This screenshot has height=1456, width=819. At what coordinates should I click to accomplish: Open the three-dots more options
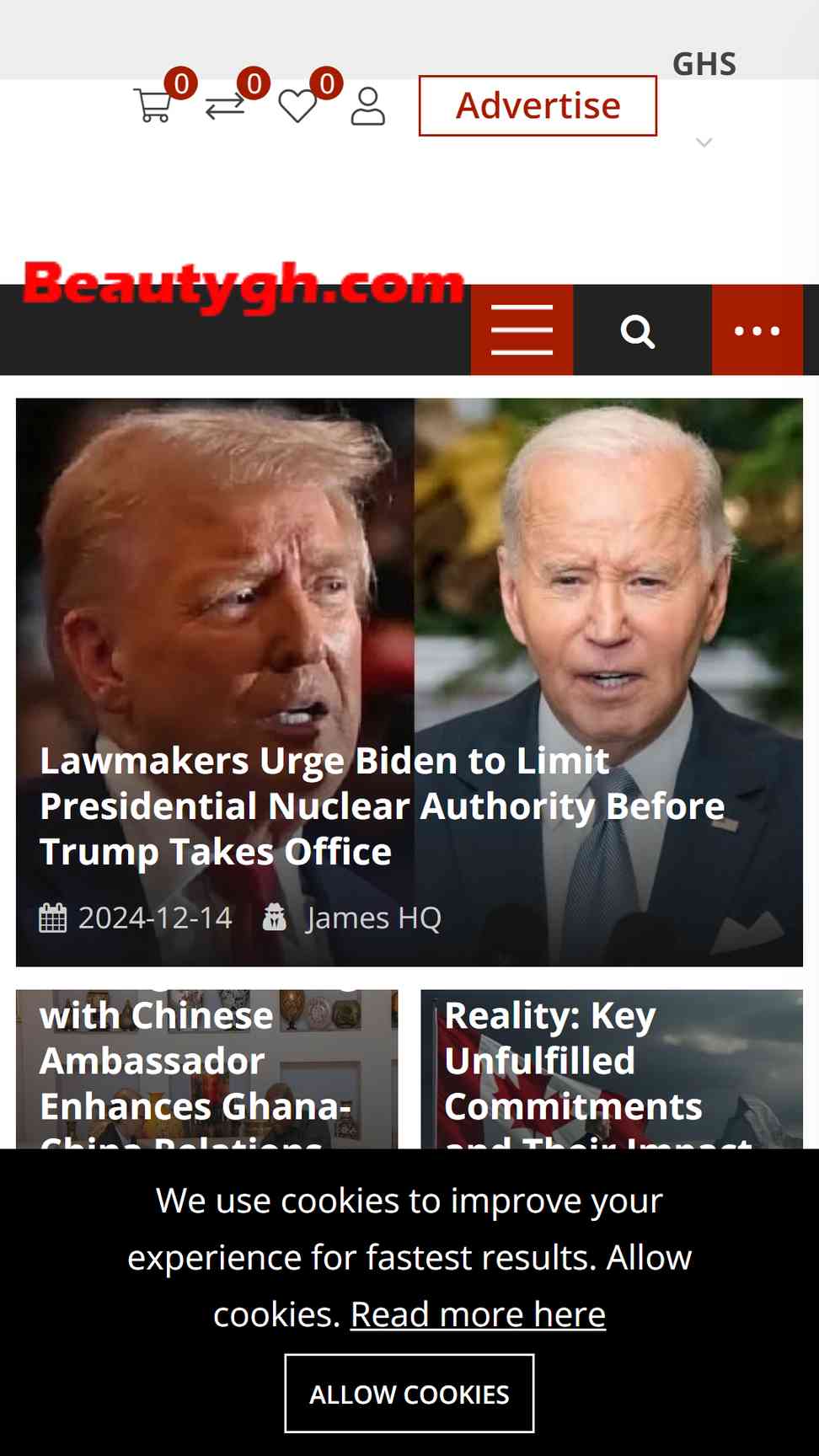click(x=757, y=329)
